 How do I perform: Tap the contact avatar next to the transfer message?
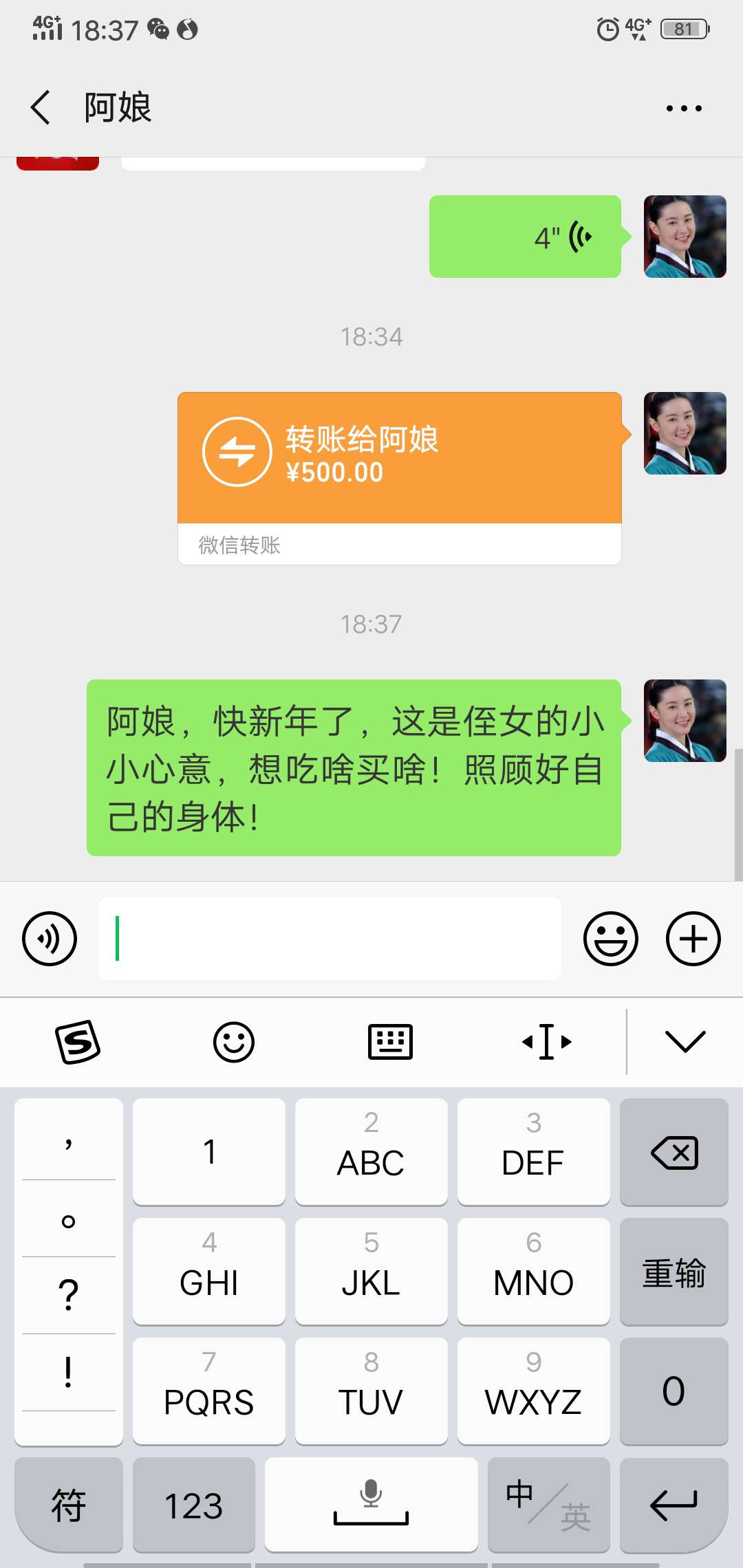tap(684, 433)
